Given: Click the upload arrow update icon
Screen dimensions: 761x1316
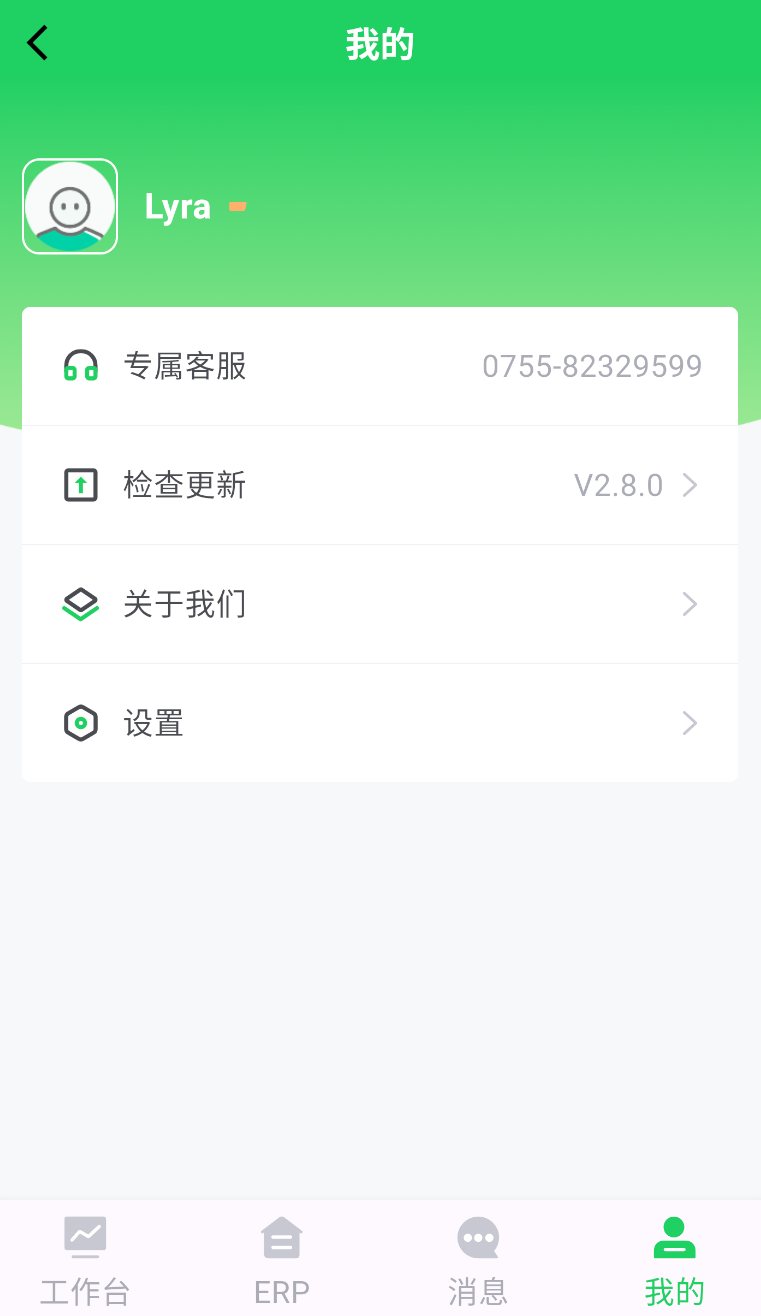Looking at the screenshot, I should [81, 485].
